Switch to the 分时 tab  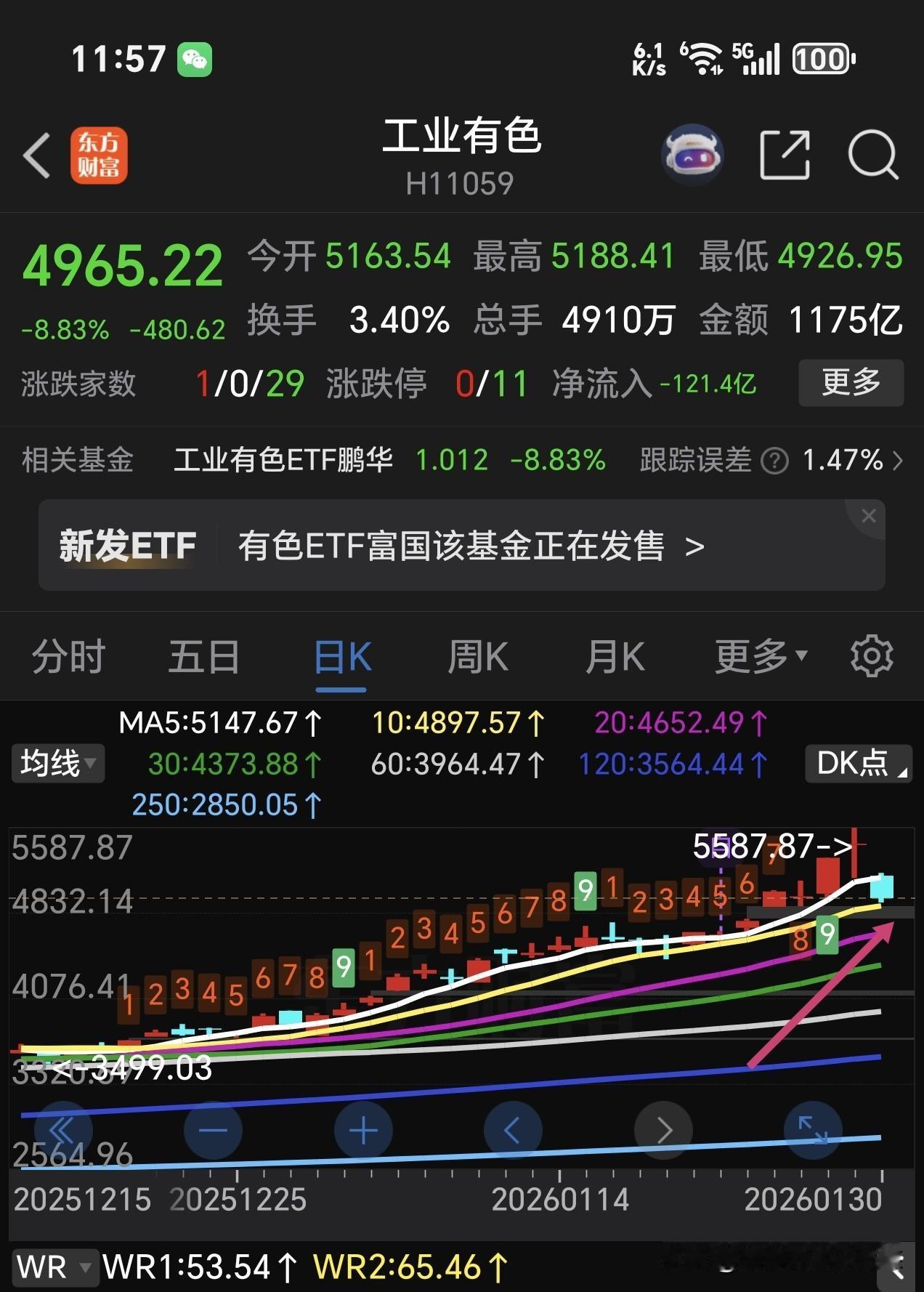pyautogui.click(x=66, y=655)
